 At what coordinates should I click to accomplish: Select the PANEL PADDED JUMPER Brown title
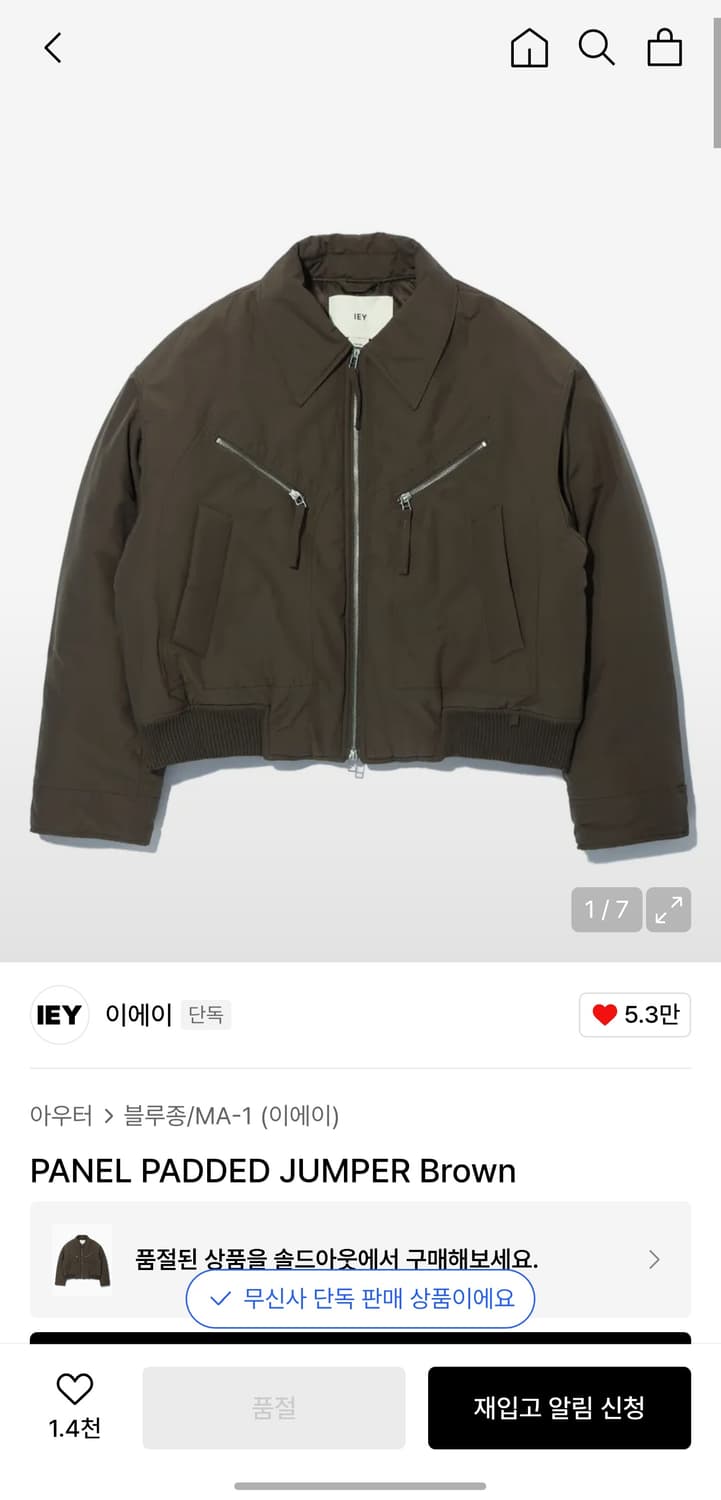pyautogui.click(x=273, y=1171)
